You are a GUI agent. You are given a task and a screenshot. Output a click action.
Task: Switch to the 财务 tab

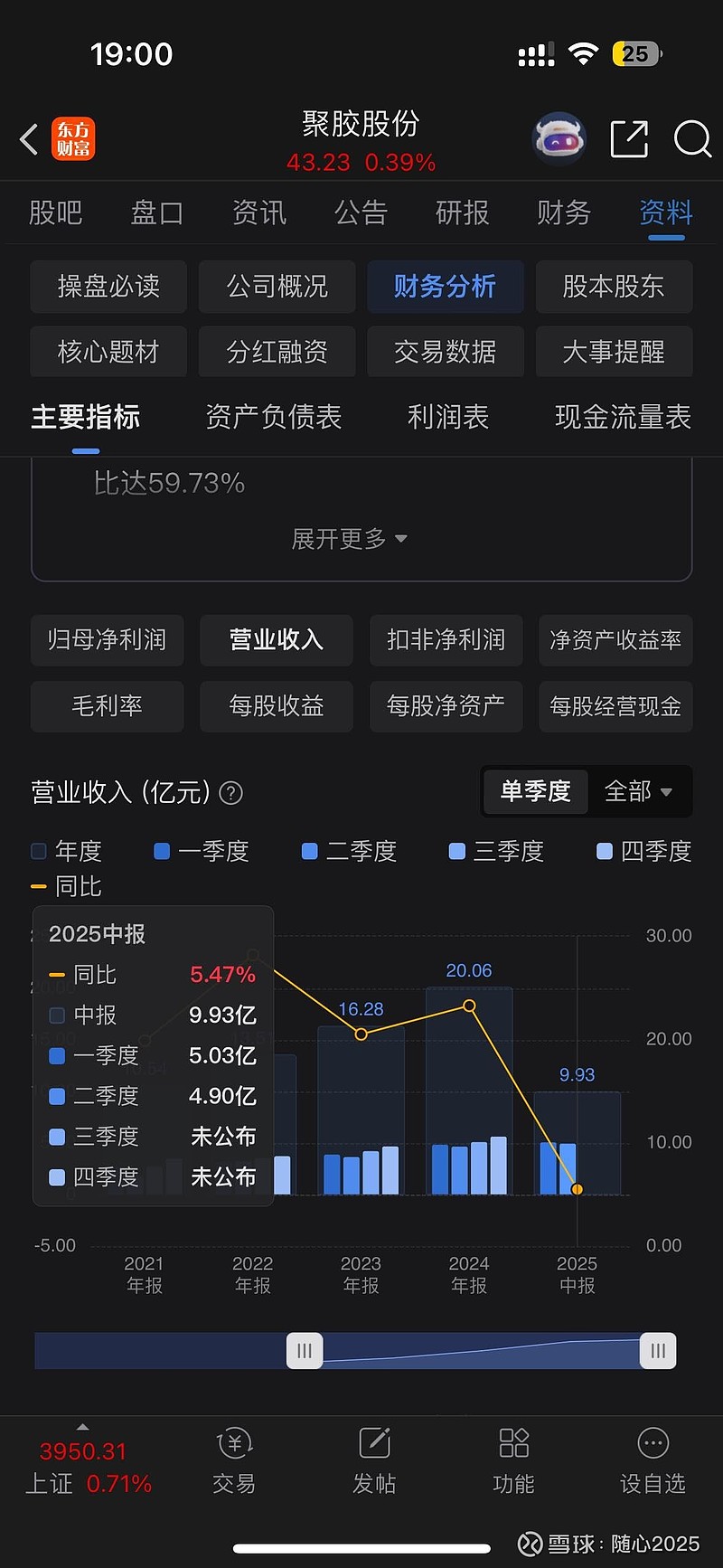pyautogui.click(x=564, y=213)
